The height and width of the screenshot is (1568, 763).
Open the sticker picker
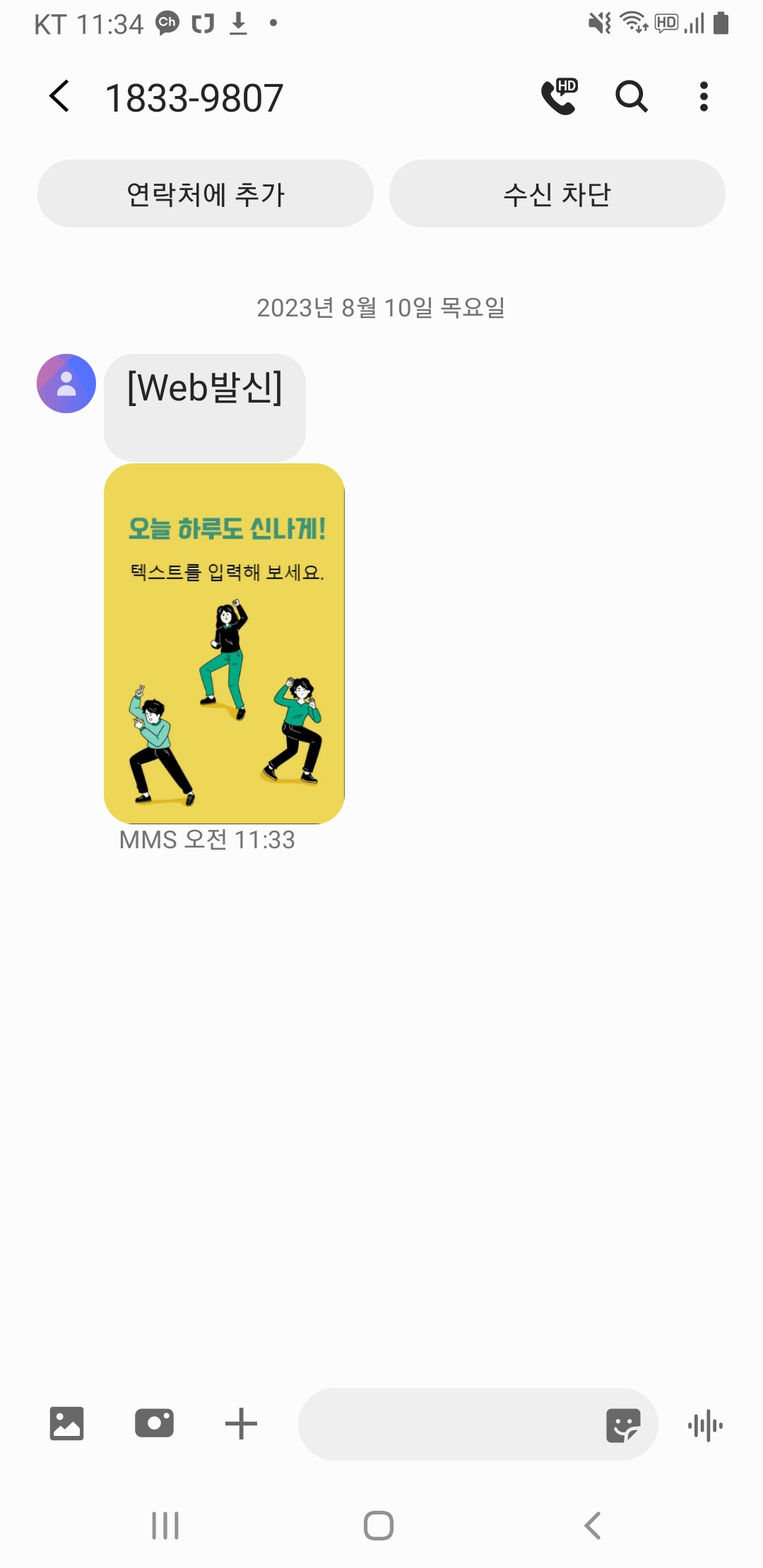[x=623, y=1425]
